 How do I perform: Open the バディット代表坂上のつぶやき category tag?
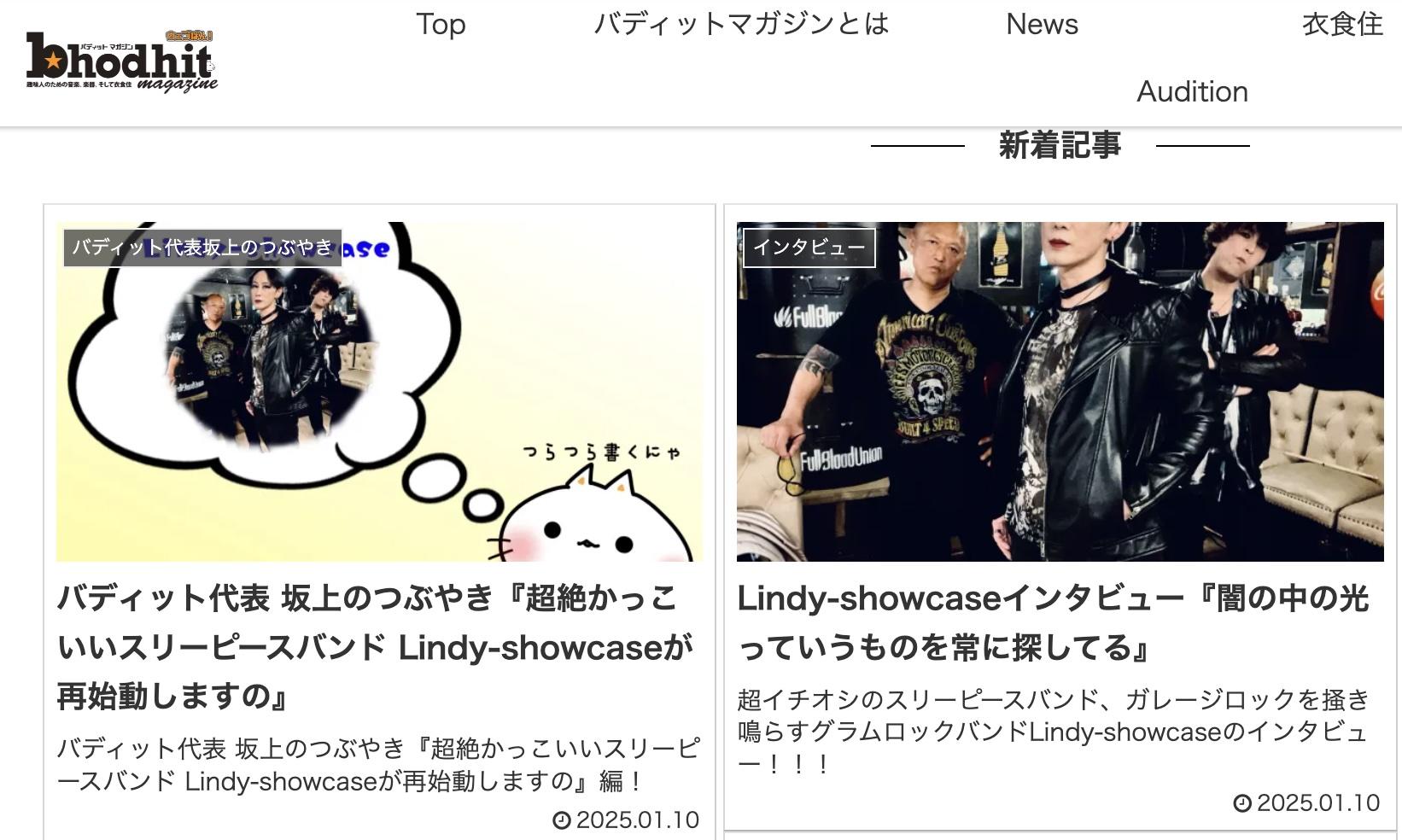click(x=202, y=248)
